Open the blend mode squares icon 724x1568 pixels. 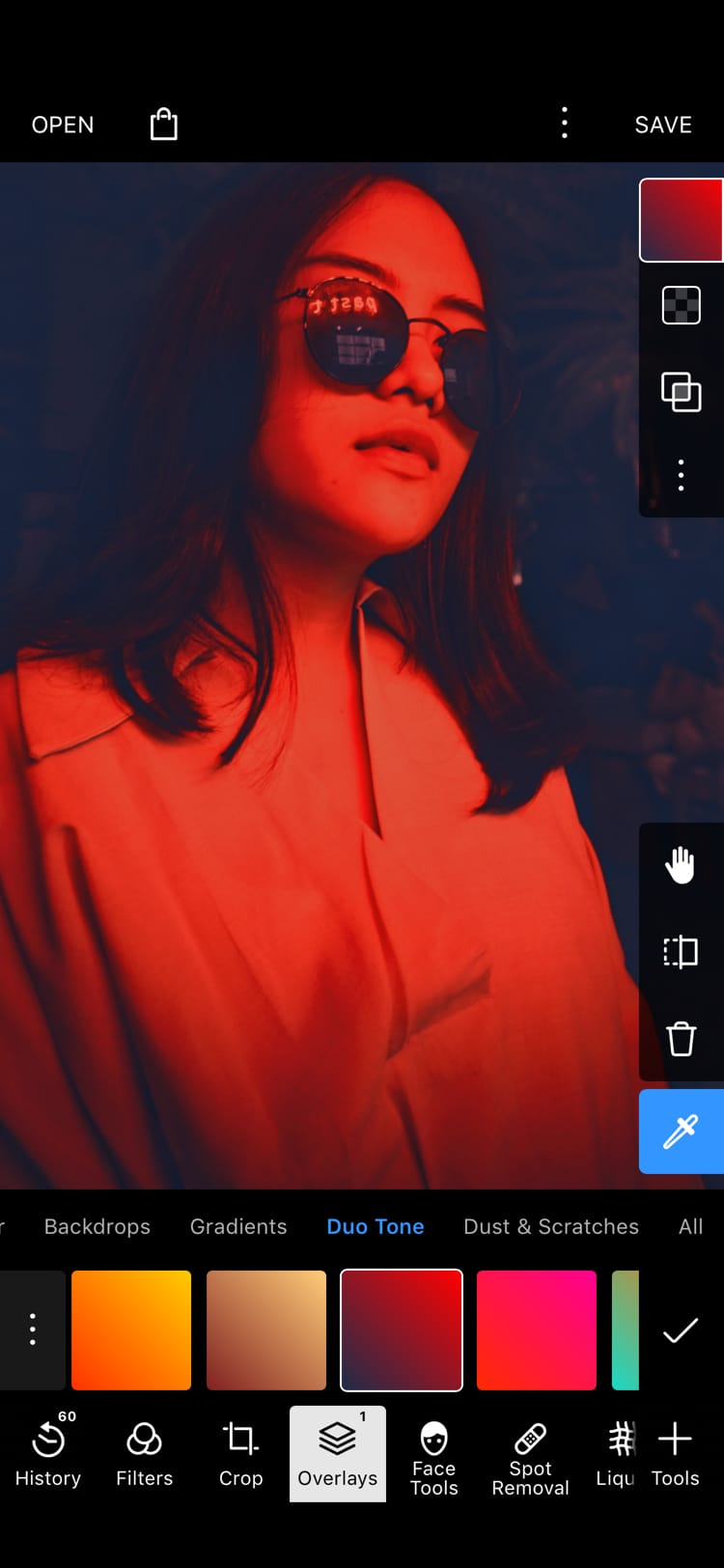pyautogui.click(x=681, y=392)
